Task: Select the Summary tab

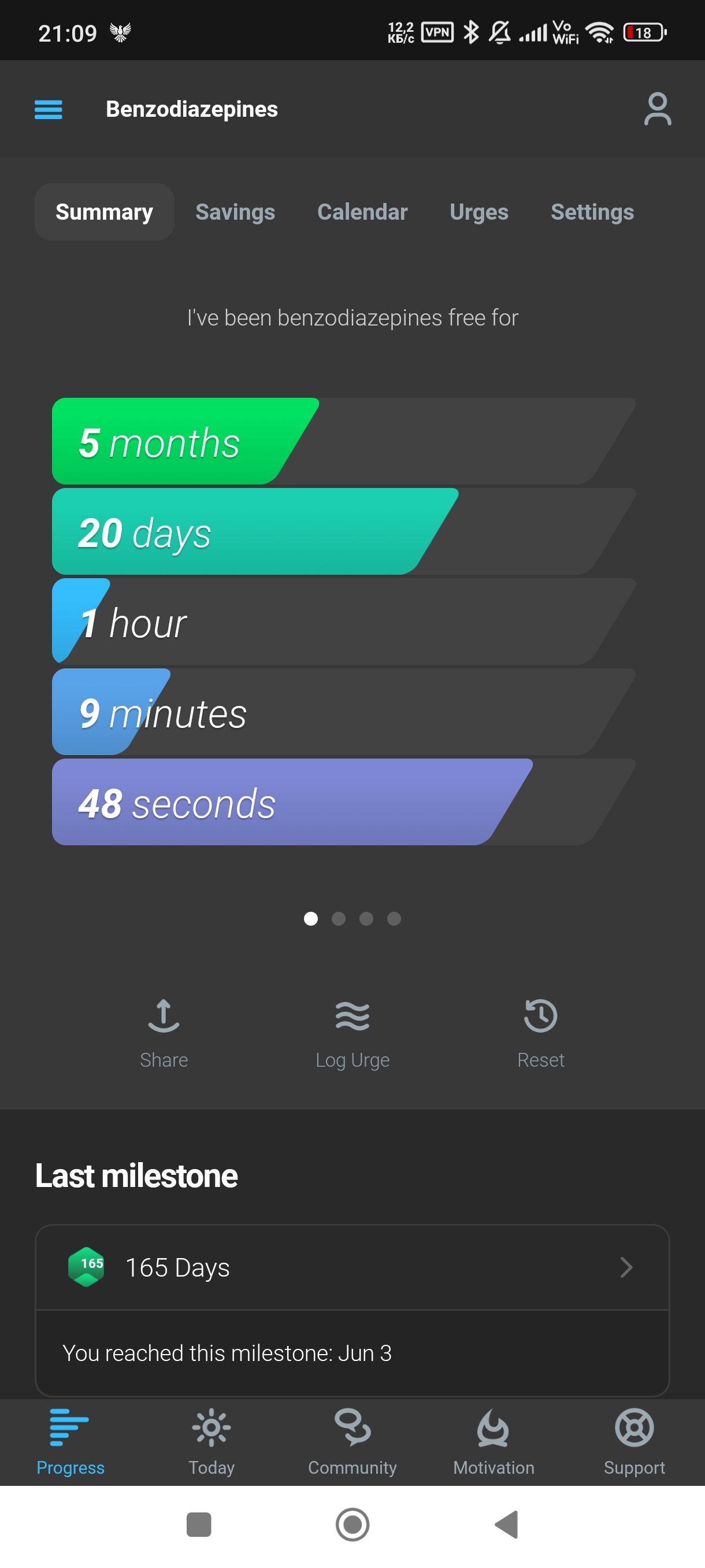Action: [104, 212]
